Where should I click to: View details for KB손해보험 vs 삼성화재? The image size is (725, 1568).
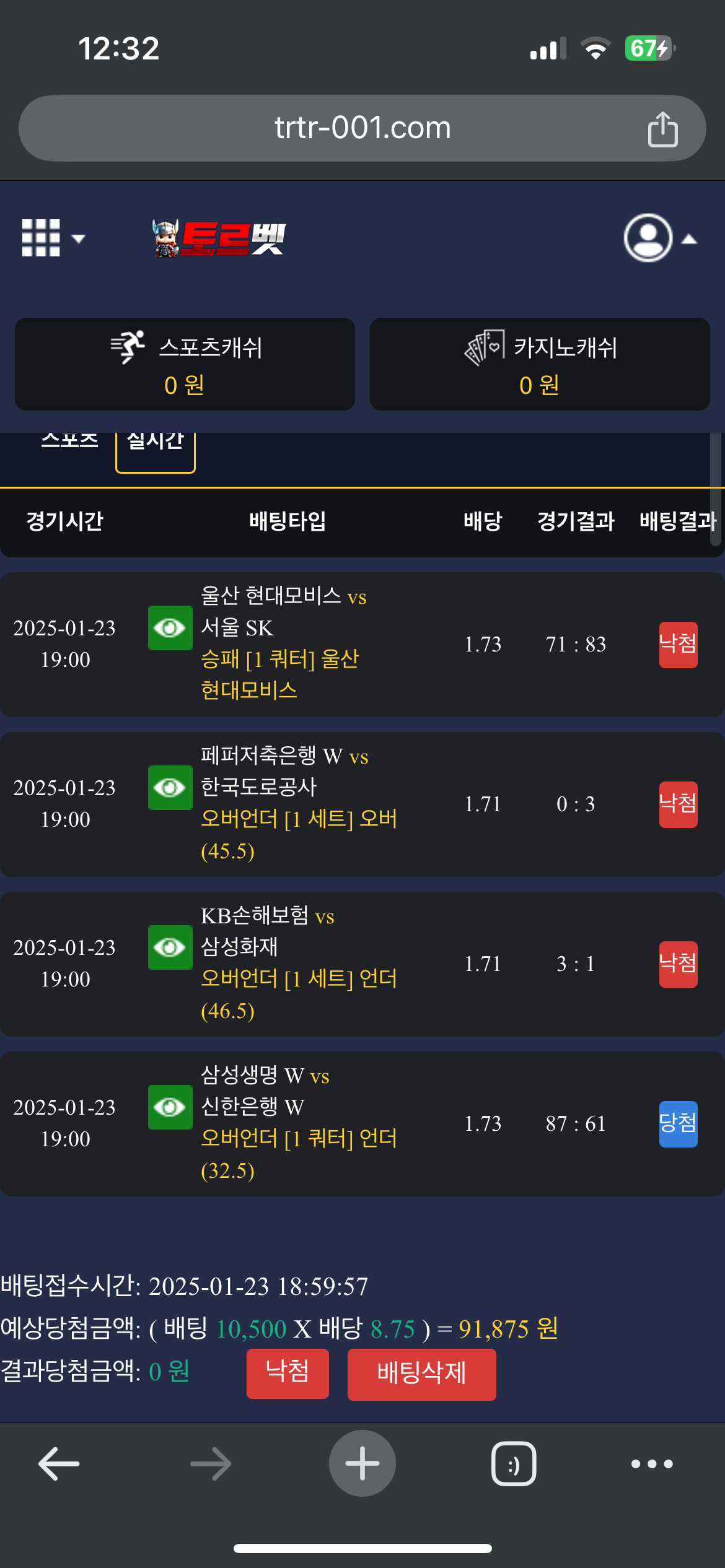click(x=170, y=947)
